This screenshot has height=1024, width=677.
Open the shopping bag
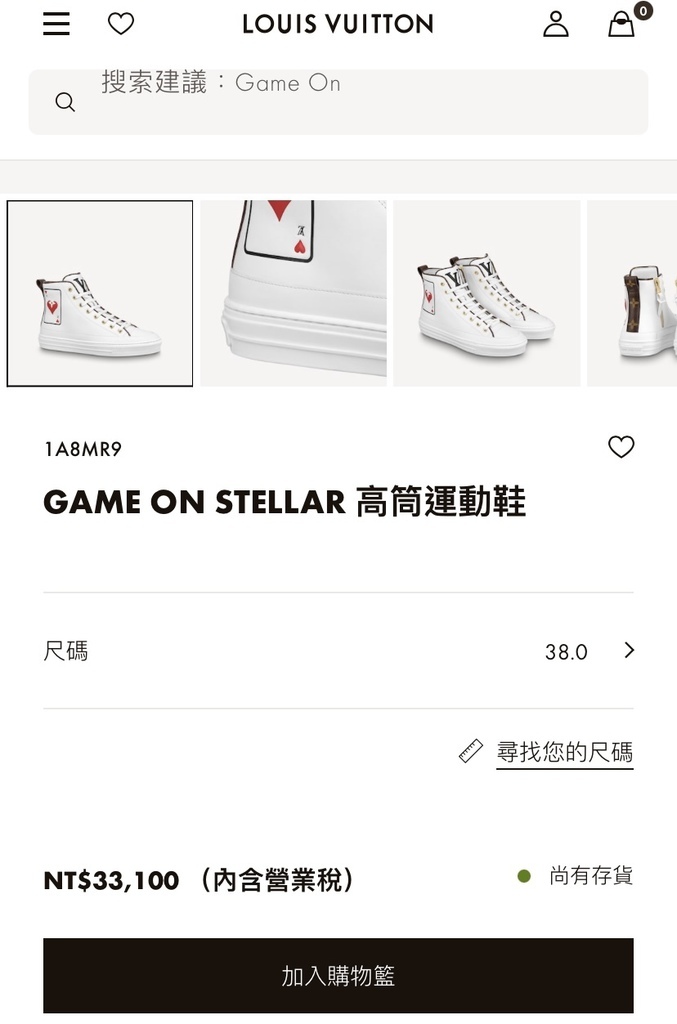coord(622,24)
